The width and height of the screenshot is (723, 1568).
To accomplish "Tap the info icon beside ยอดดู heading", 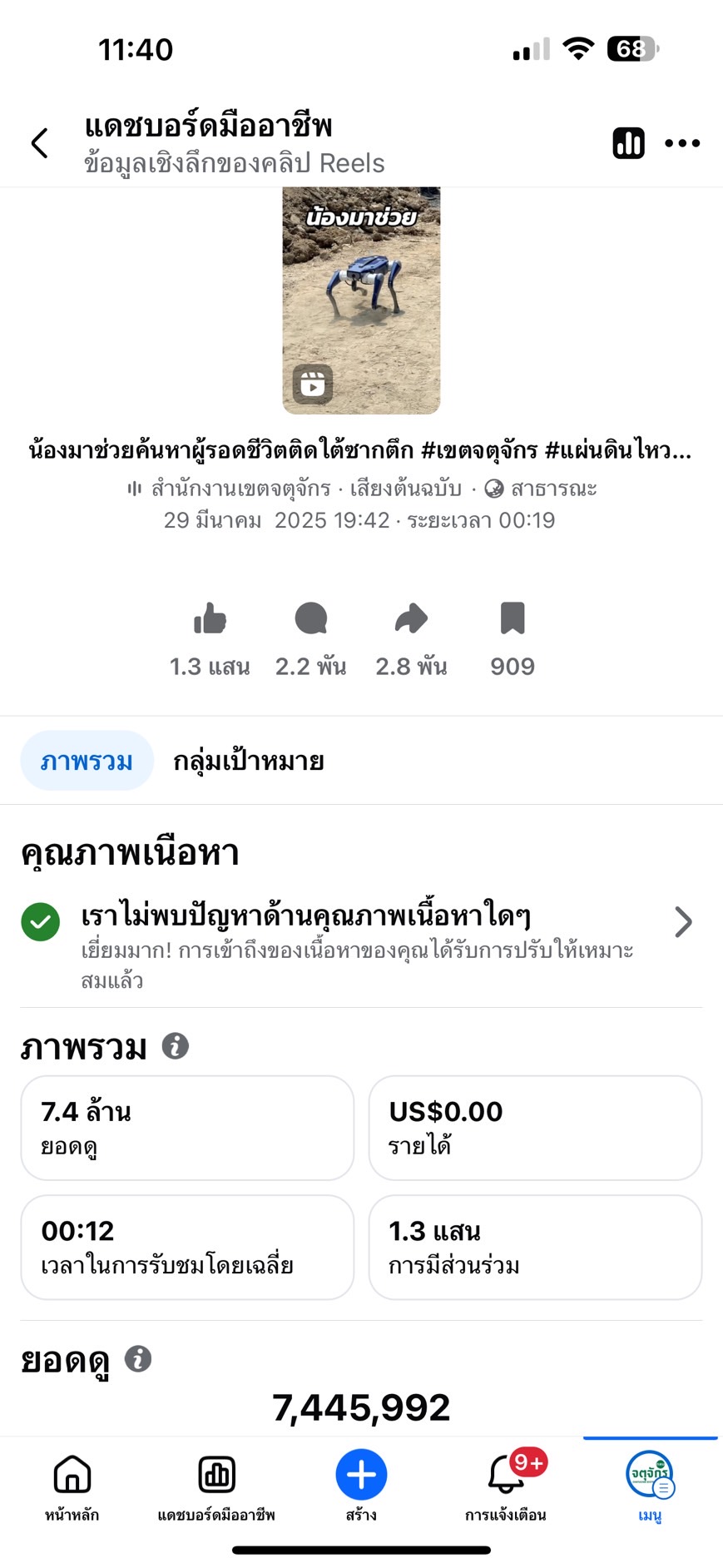I will (138, 1359).
